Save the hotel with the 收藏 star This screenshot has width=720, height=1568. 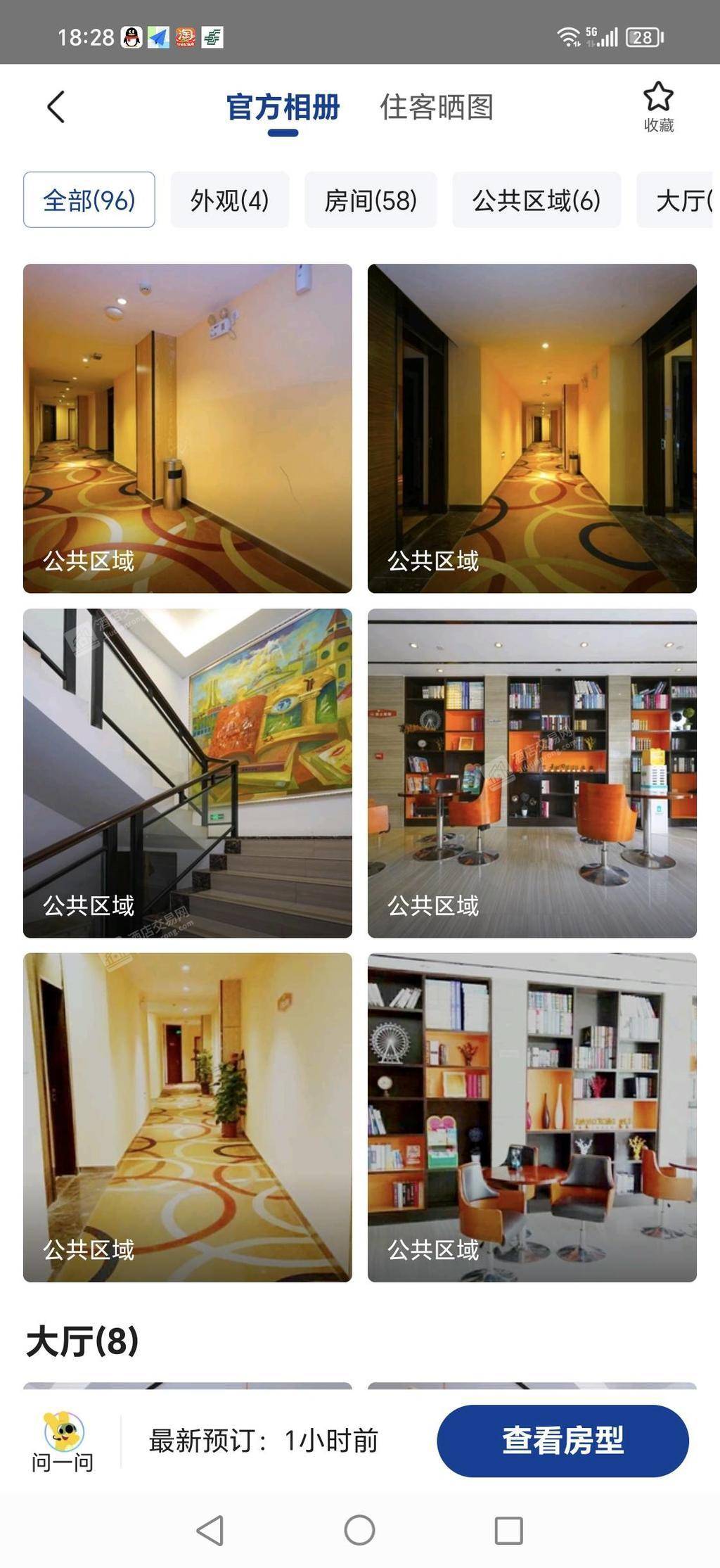click(658, 107)
